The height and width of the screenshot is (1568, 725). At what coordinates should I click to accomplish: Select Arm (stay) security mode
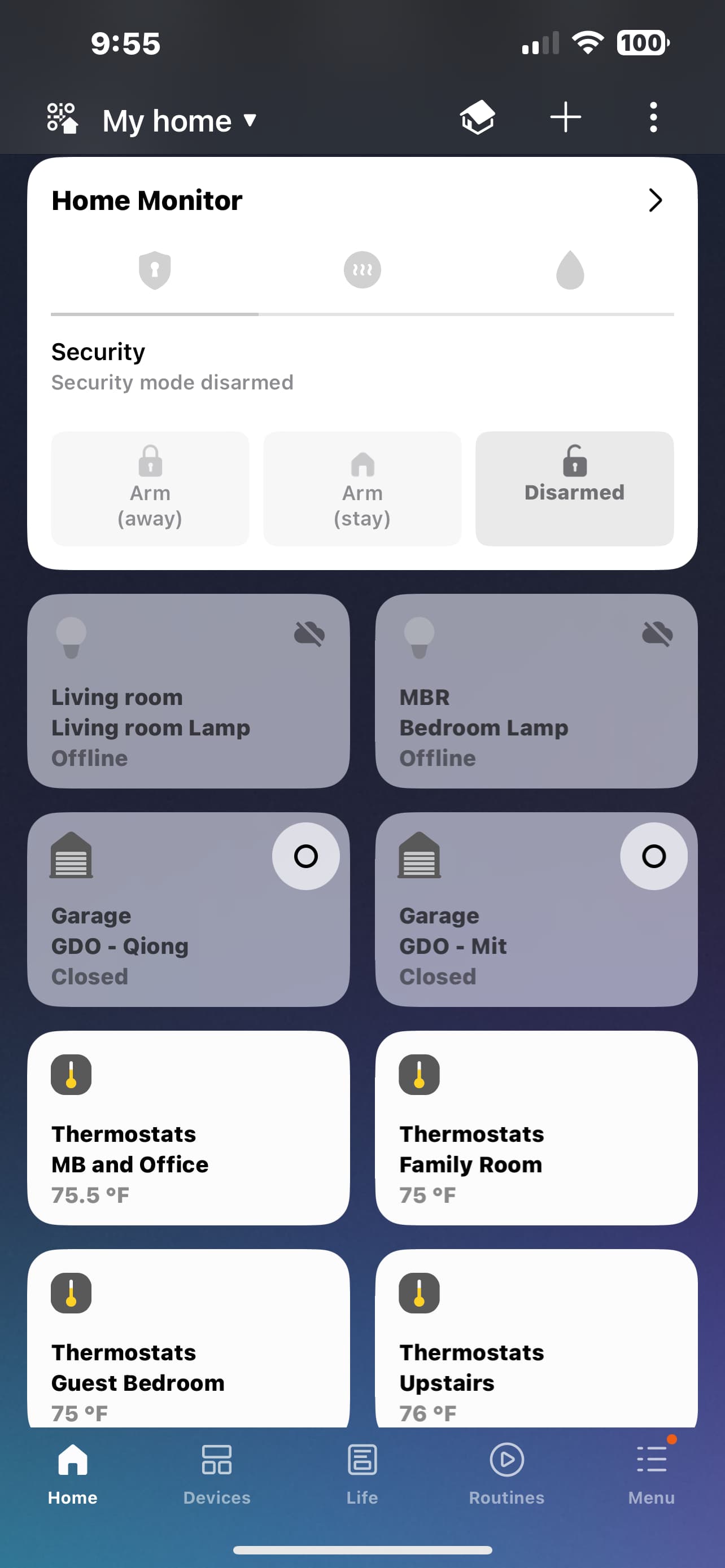coord(362,489)
